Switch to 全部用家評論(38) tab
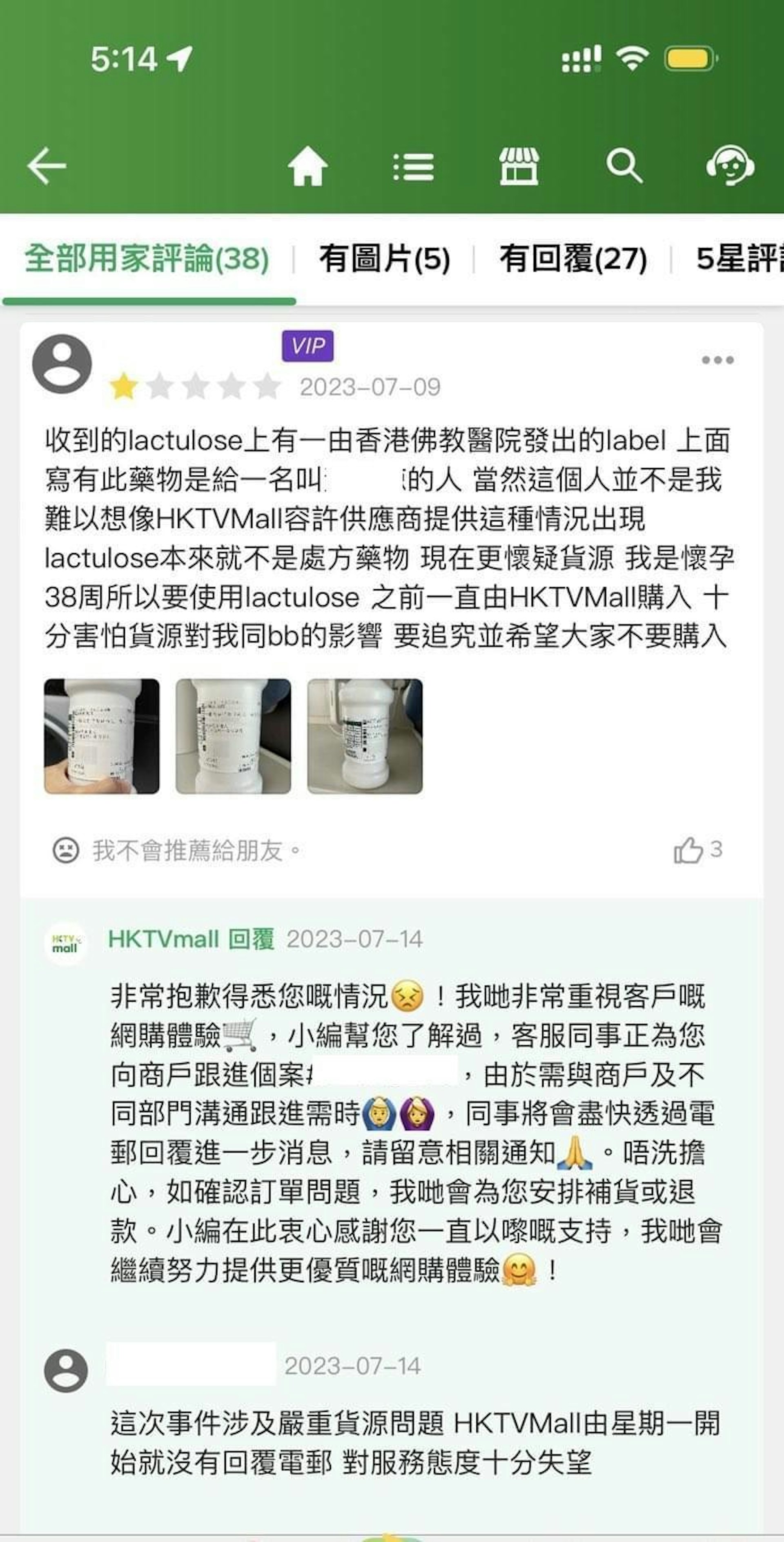 point(147,259)
